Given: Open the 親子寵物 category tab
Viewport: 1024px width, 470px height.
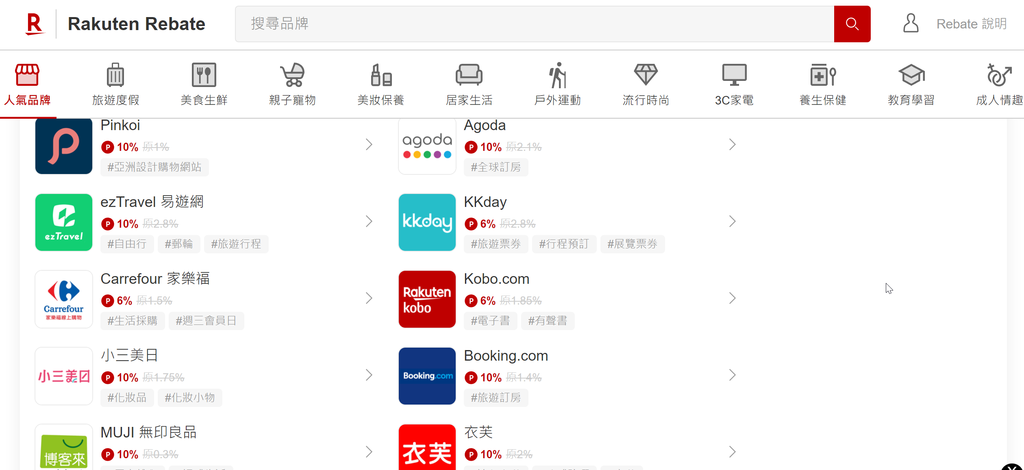Looking at the screenshot, I should (x=292, y=85).
